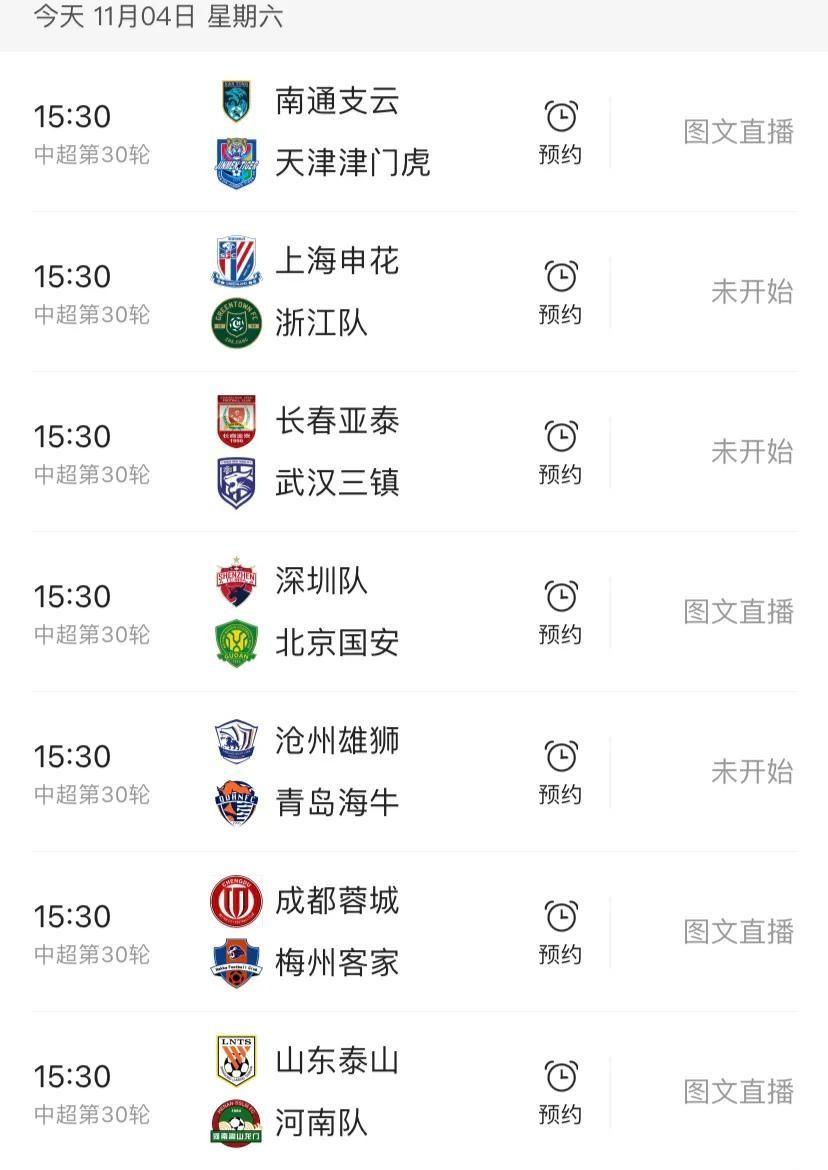The height and width of the screenshot is (1170, 828).
Task: Book alert for 沧州雄狮 vs 青岛海牛
Action: [x=560, y=771]
